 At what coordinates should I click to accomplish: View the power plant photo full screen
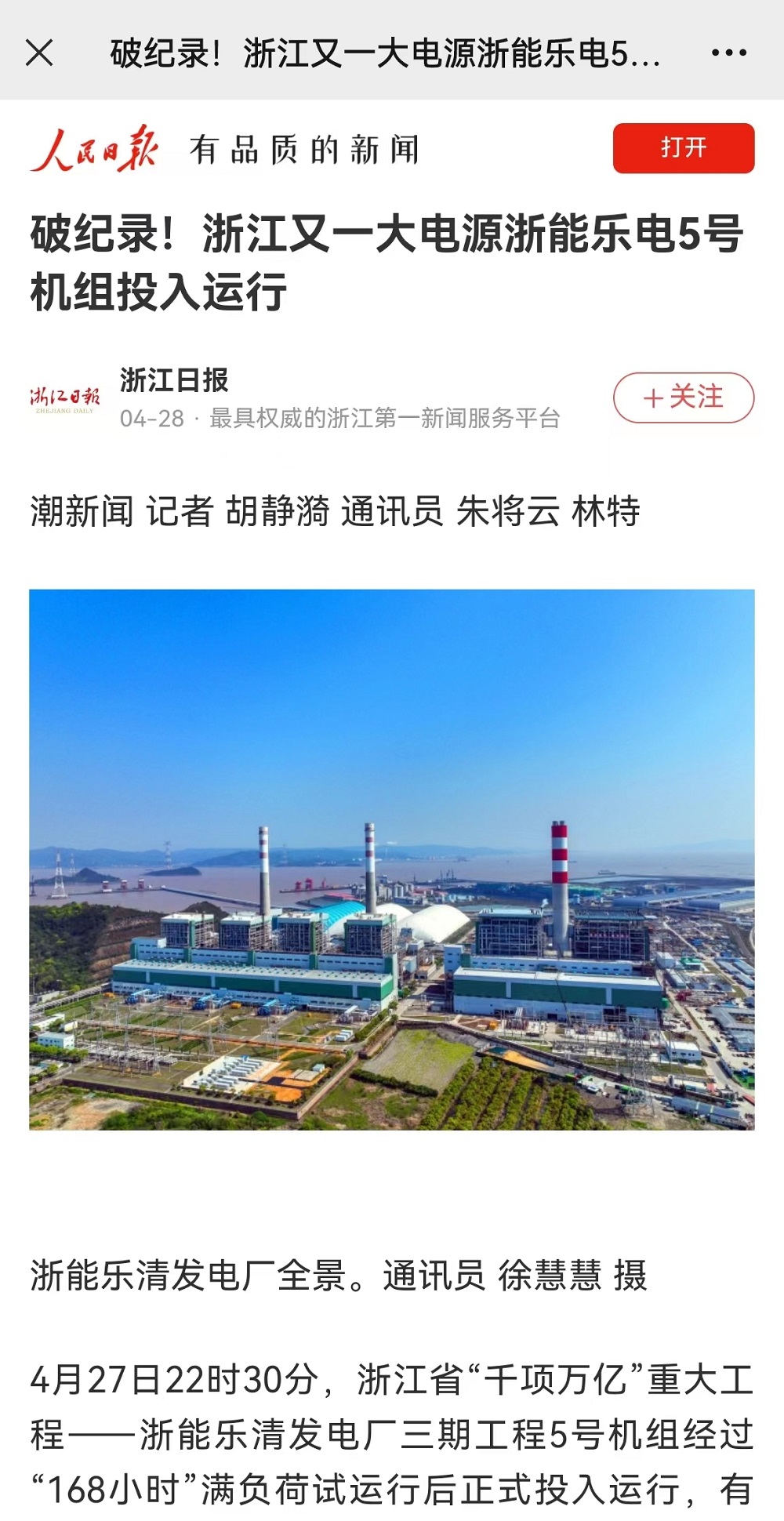(x=392, y=859)
